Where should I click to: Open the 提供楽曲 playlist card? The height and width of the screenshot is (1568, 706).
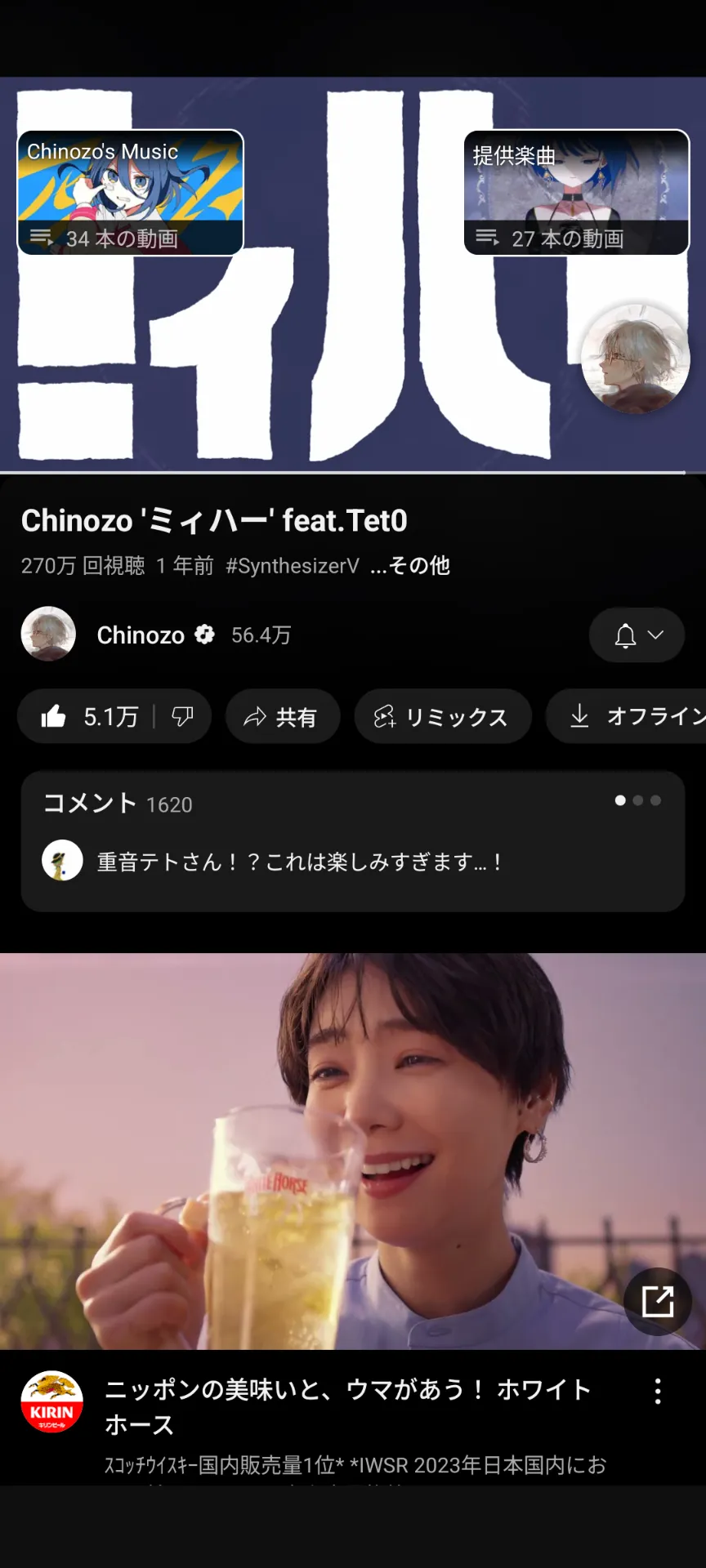[x=576, y=193]
